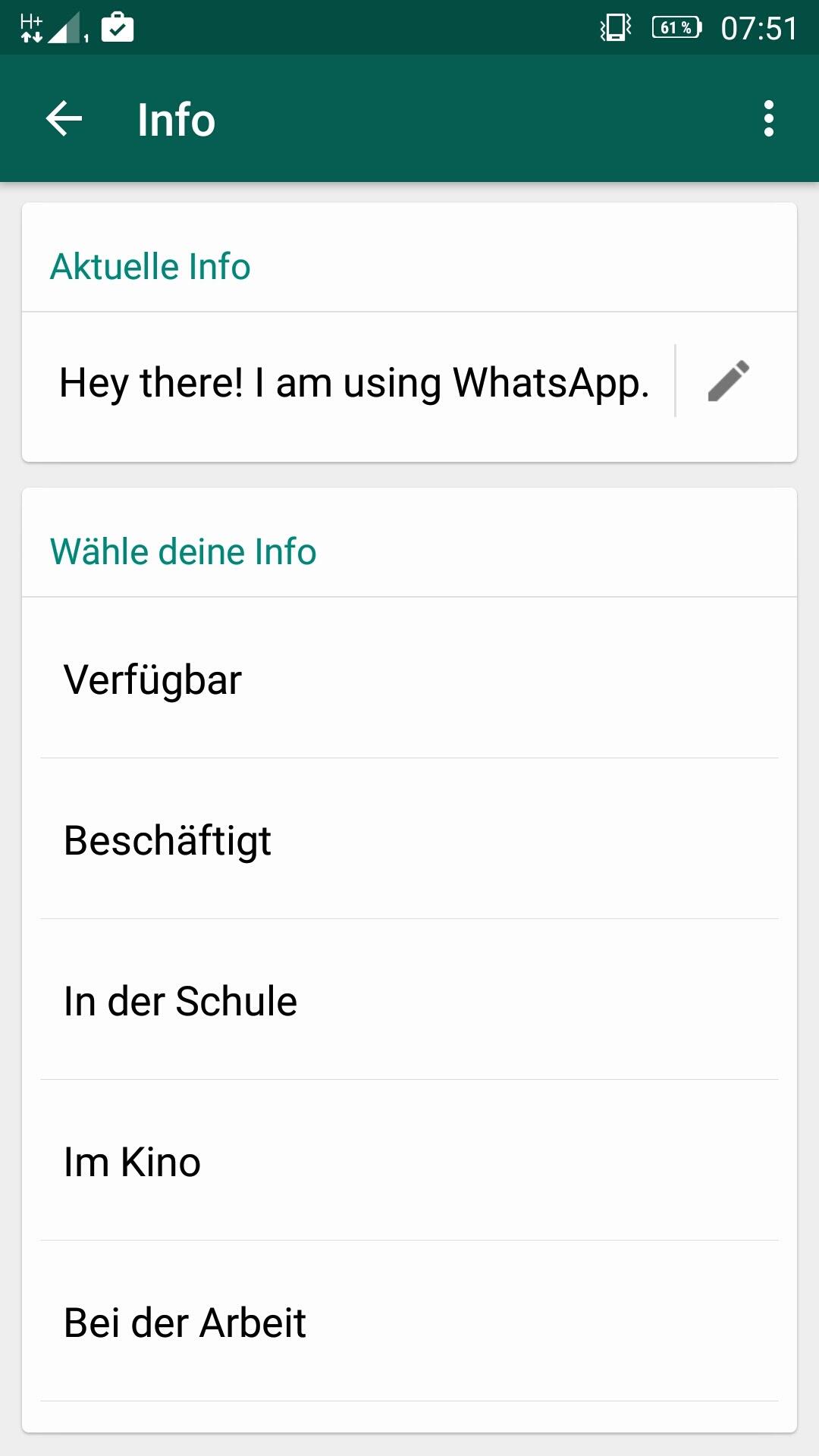Viewport: 819px width, 1456px height.
Task: Open the current info 'Hey there! I am using WhatsApp.'
Action: pyautogui.click(x=353, y=382)
